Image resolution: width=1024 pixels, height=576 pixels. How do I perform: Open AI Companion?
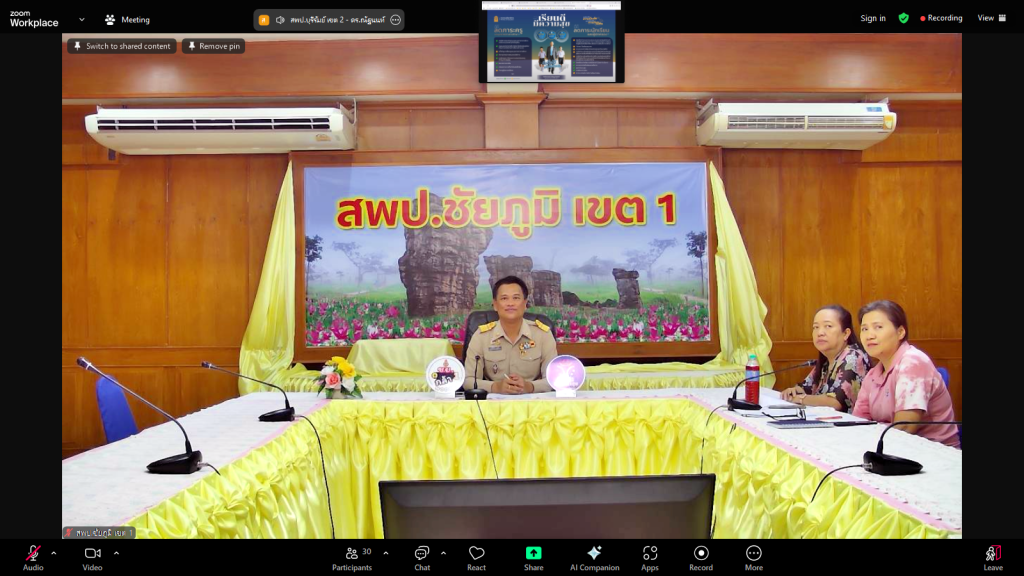(x=594, y=555)
